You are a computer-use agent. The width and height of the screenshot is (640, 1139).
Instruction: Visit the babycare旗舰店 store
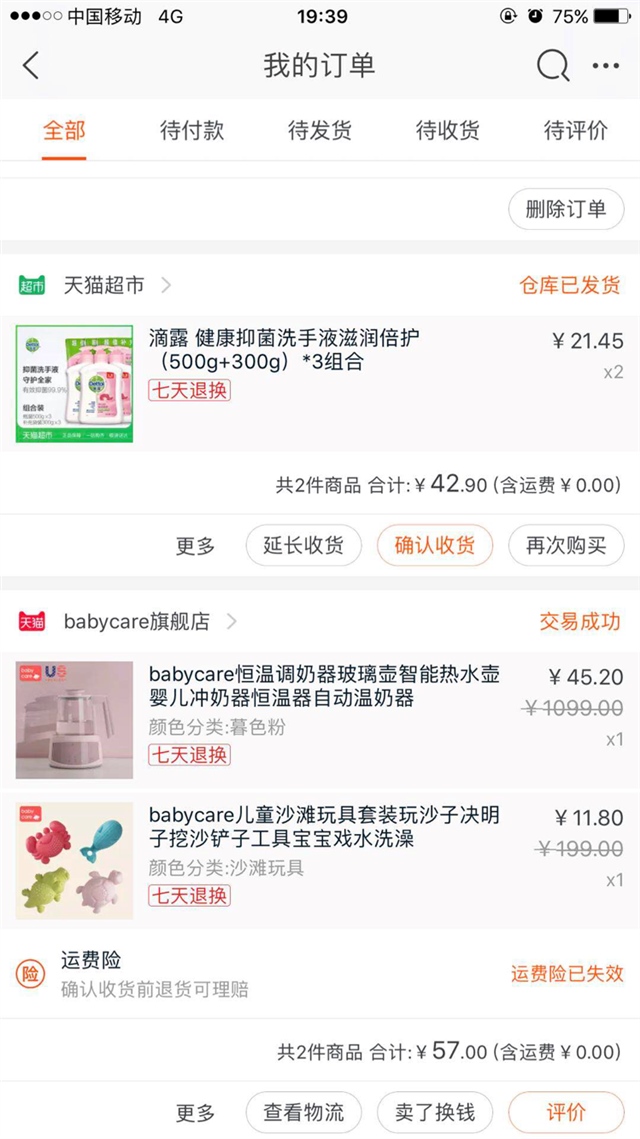[137, 622]
